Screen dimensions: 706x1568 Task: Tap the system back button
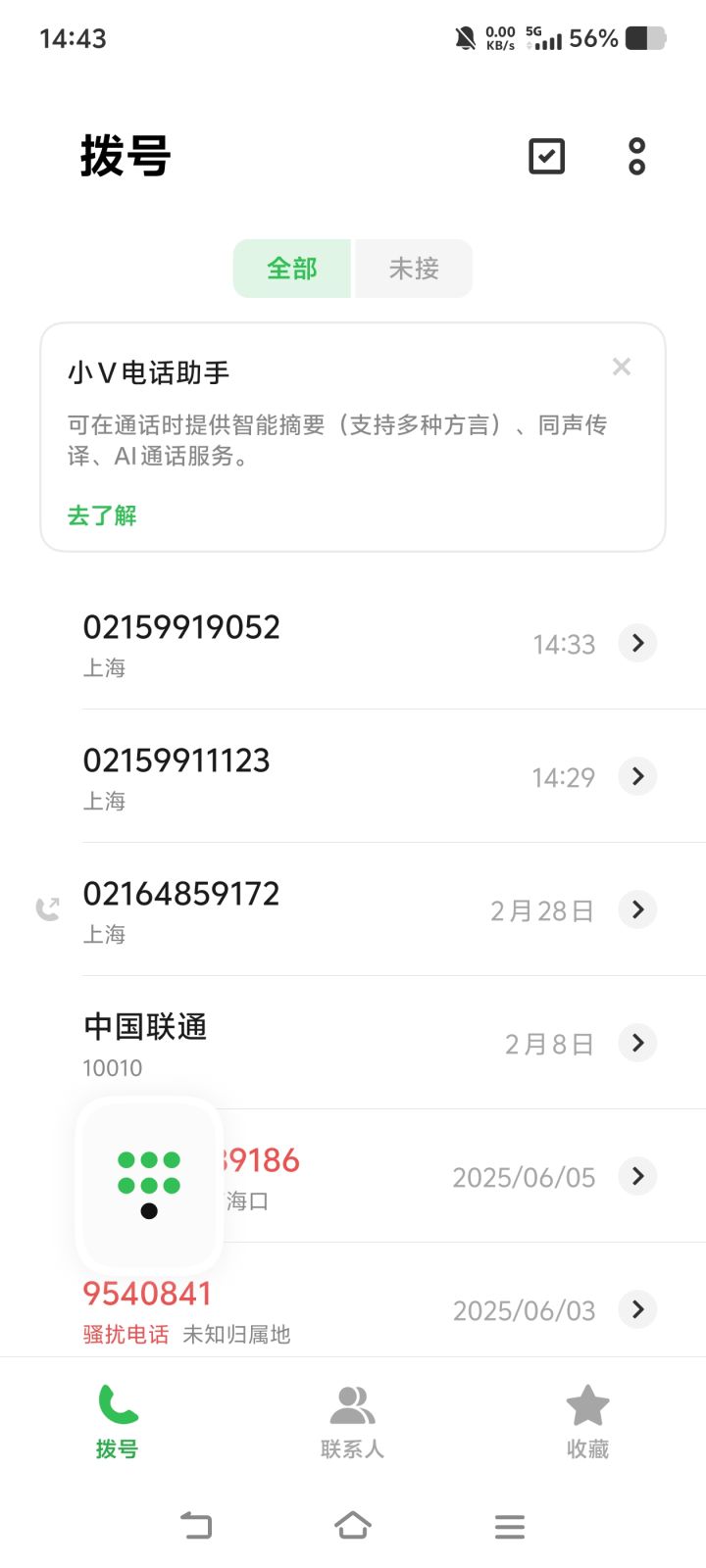click(196, 1526)
